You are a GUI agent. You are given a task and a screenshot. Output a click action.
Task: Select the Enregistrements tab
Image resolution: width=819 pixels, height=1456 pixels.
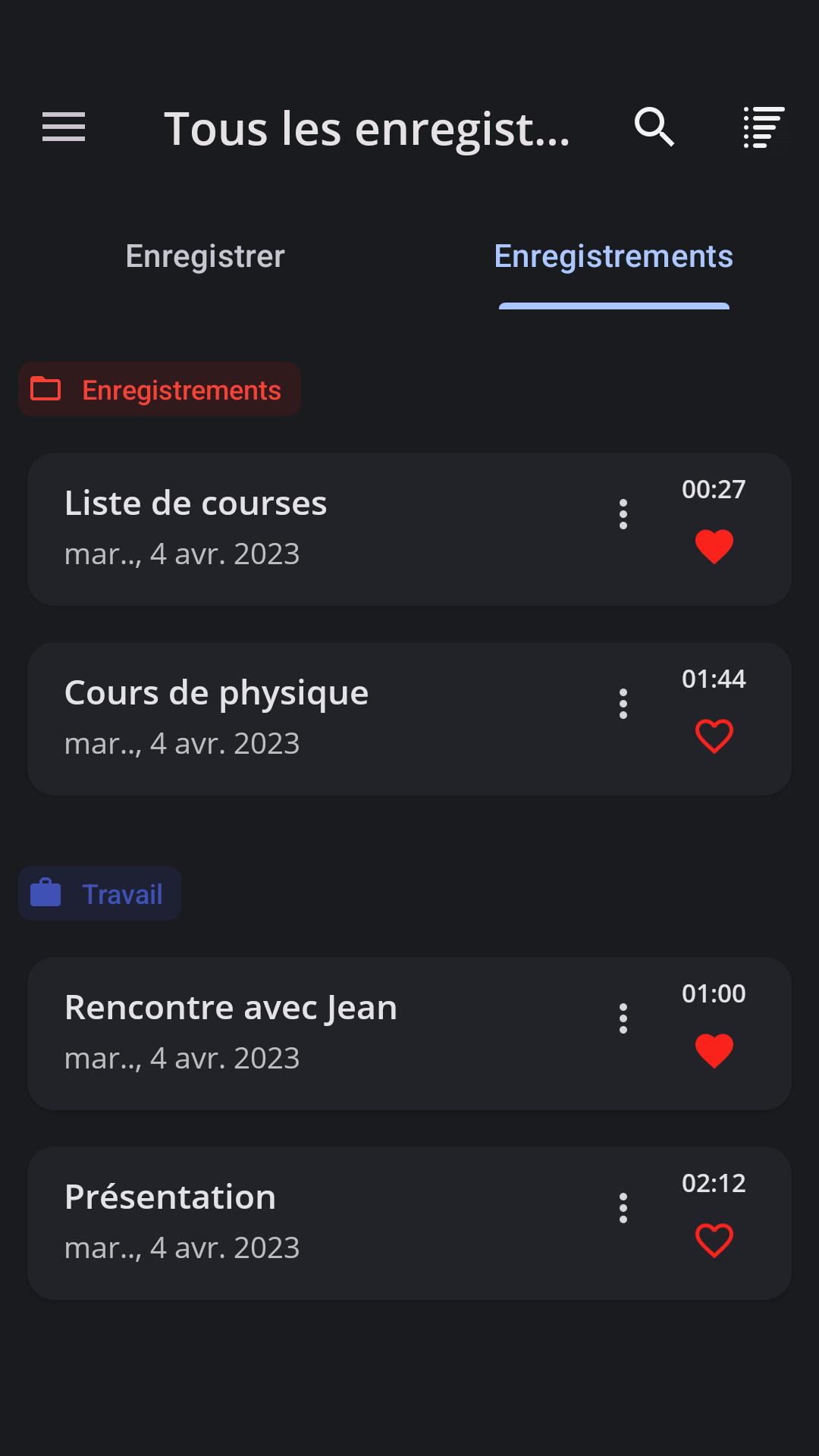613,256
